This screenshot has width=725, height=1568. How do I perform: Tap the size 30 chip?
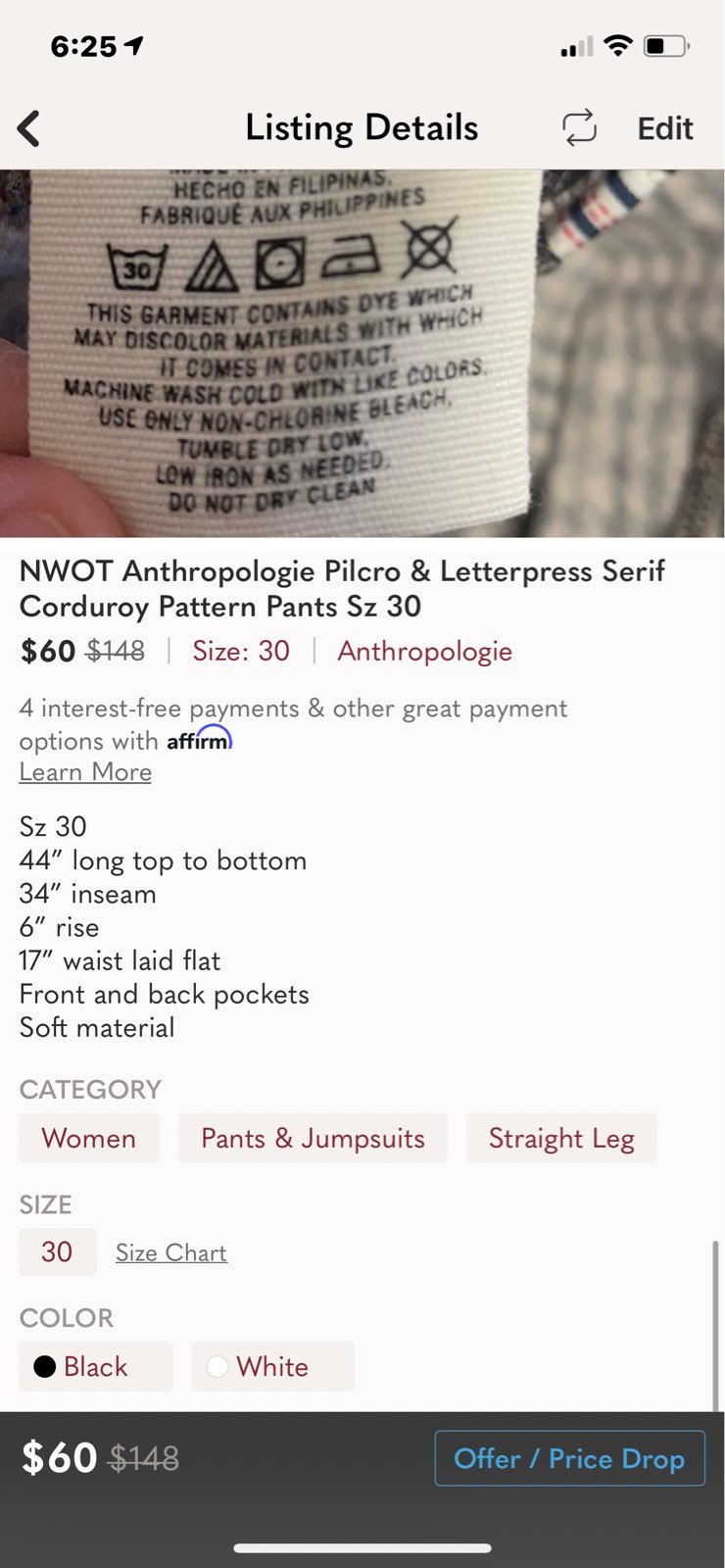(x=57, y=1251)
